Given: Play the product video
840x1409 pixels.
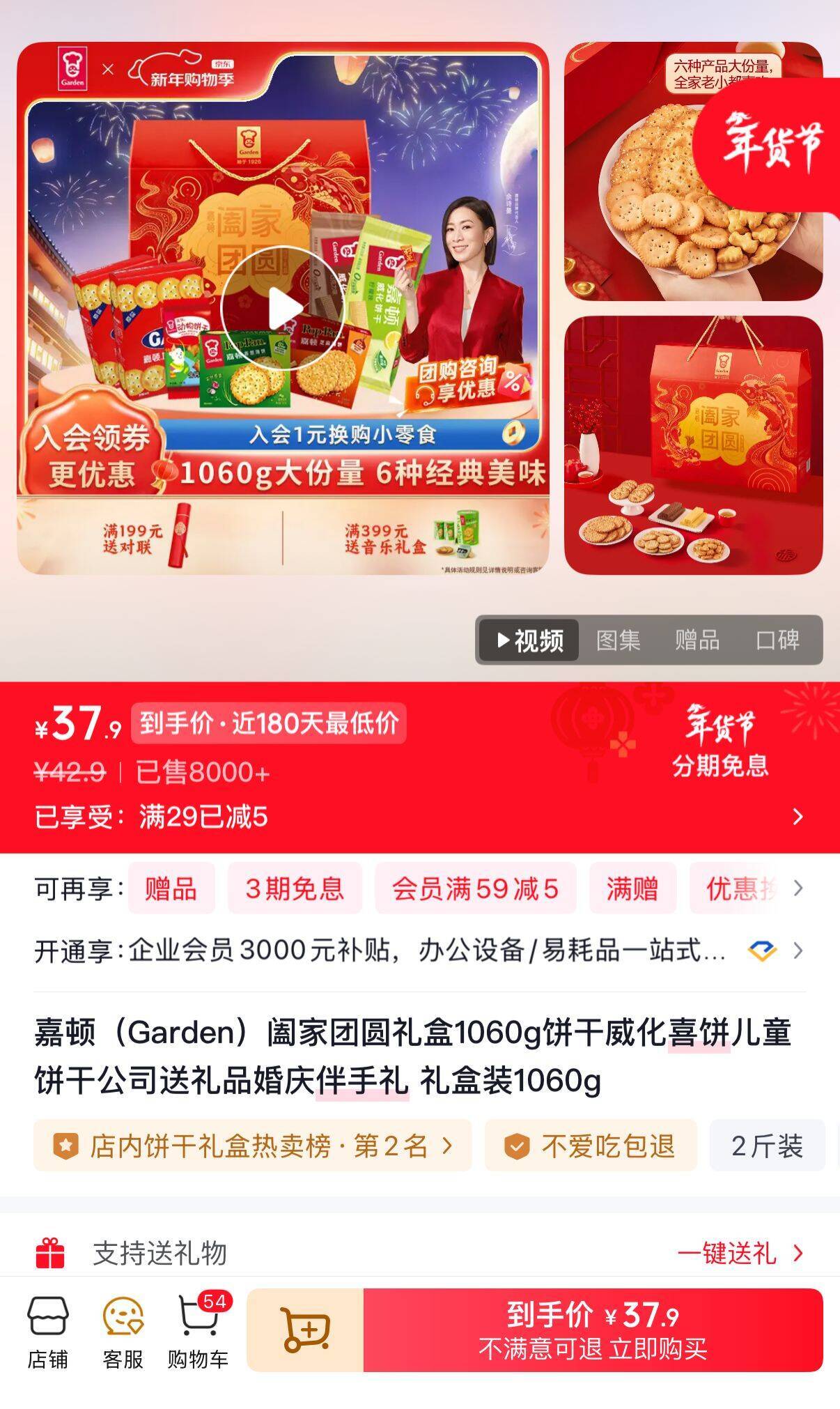Looking at the screenshot, I should tap(282, 308).
